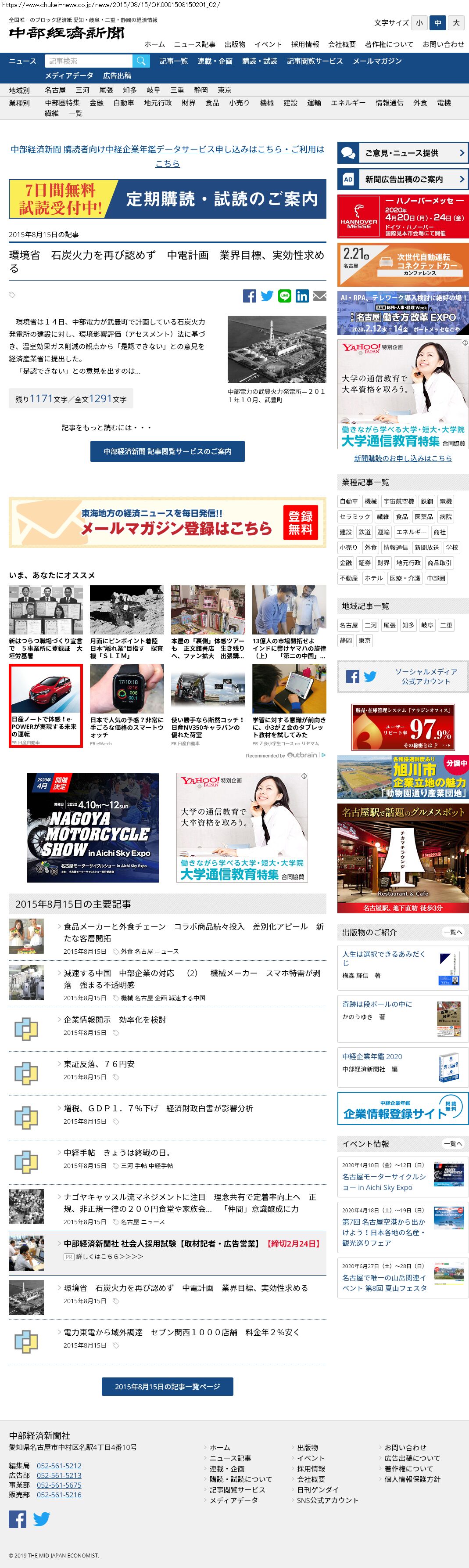Set font size to 大
The width and height of the screenshot is (469, 1568).
click(x=456, y=23)
